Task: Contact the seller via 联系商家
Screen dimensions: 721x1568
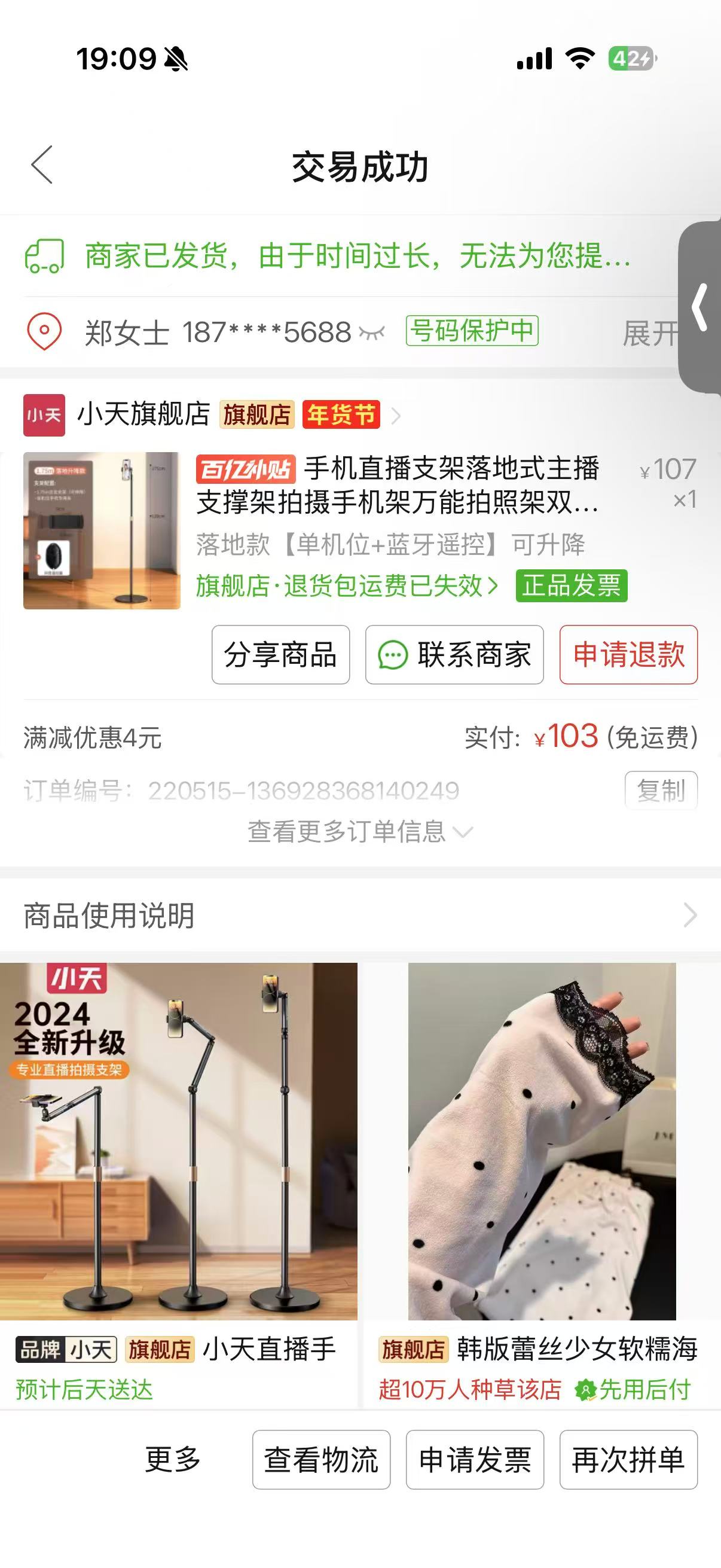Action: tap(454, 655)
